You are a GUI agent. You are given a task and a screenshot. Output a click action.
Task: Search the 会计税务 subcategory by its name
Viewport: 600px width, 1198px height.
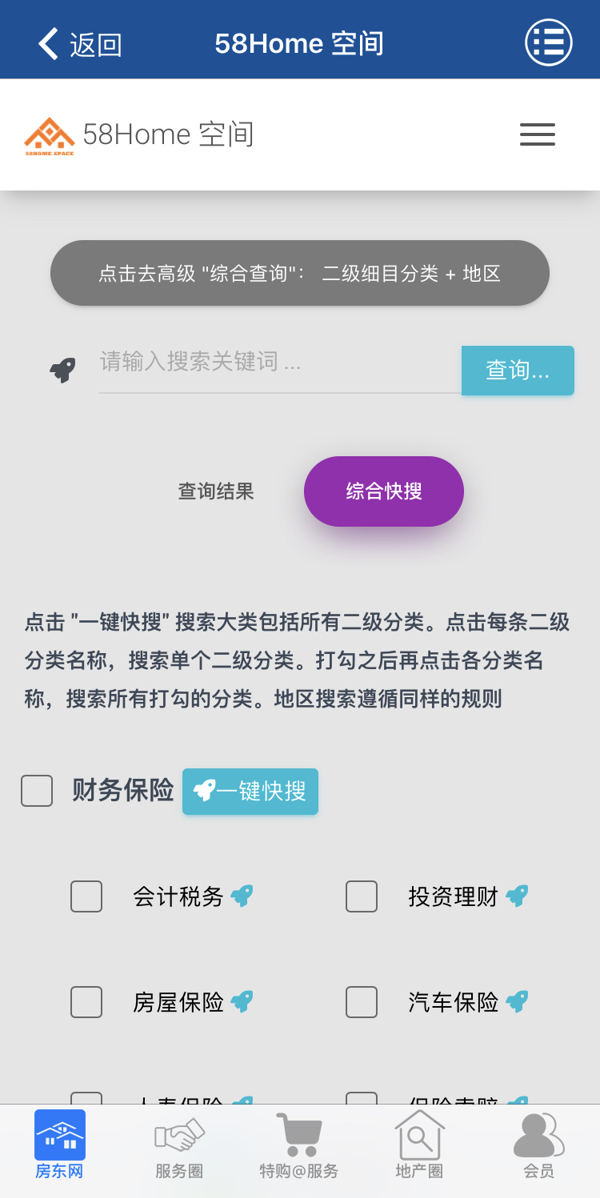(178, 896)
